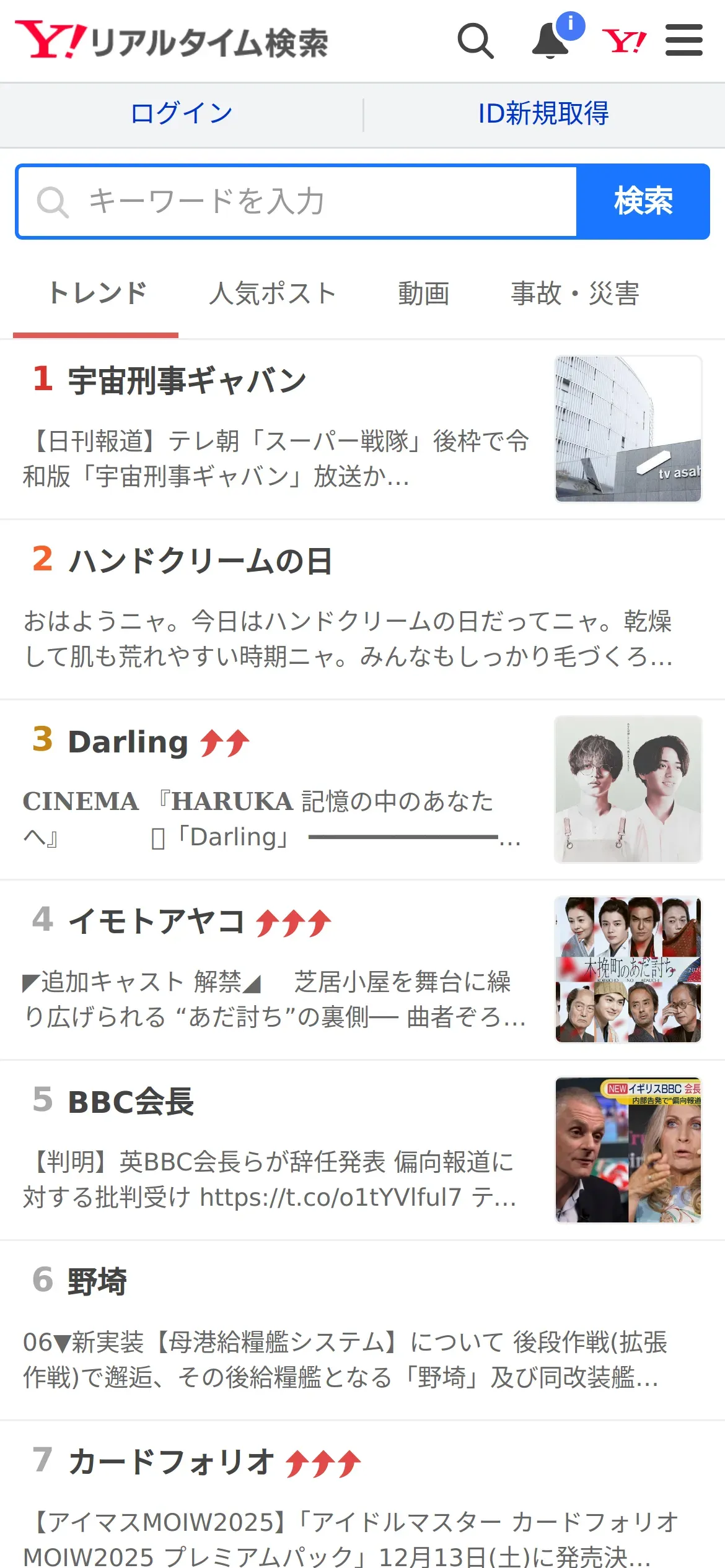
Task: Open the notifications bell
Action: 551,41
